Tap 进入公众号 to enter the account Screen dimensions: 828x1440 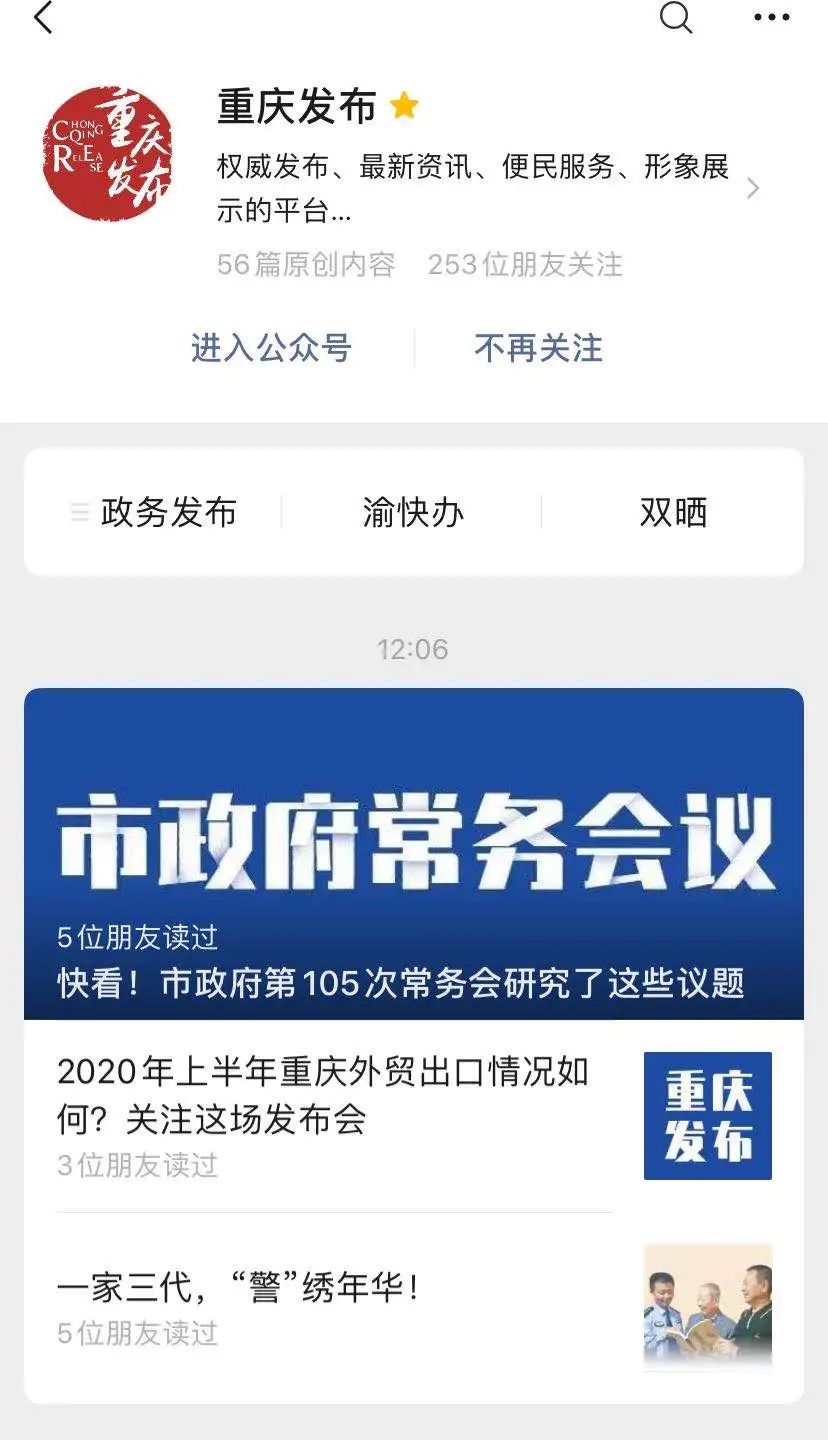pos(271,348)
